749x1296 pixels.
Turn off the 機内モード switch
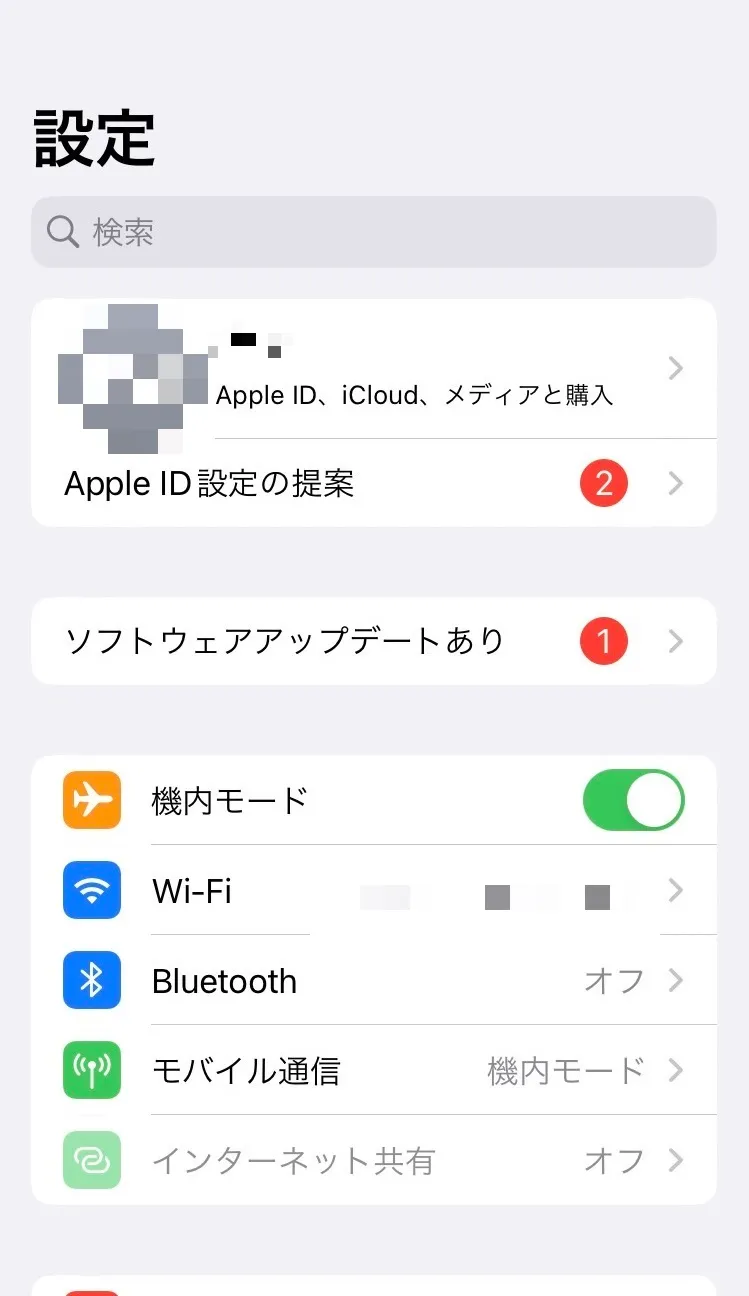(633, 800)
